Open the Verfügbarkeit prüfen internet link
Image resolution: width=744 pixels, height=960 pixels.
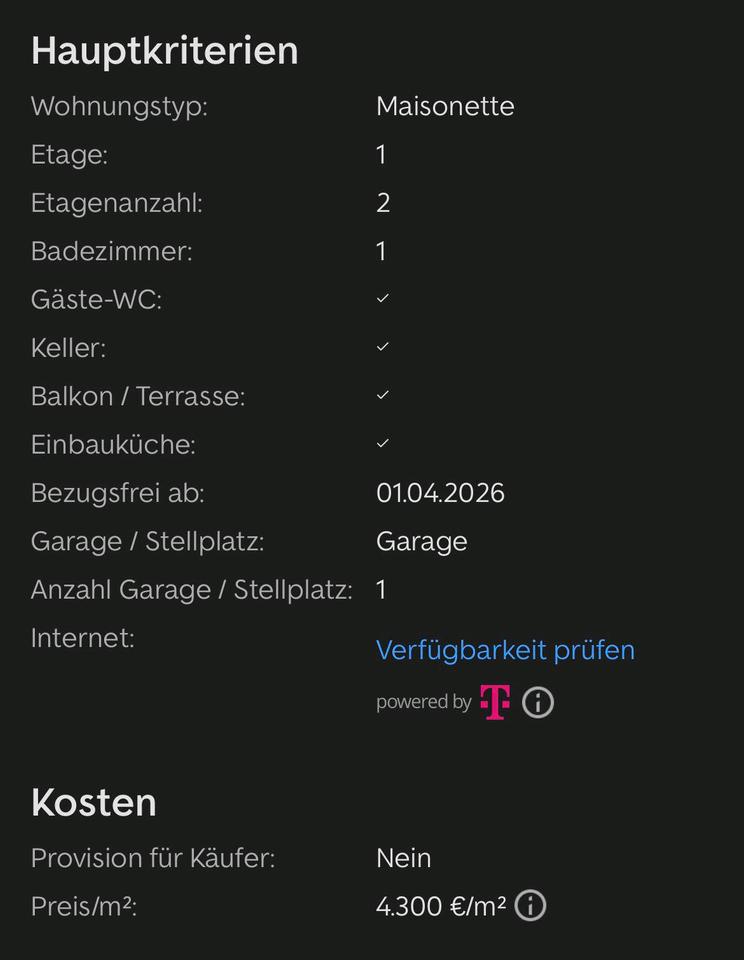pos(505,650)
